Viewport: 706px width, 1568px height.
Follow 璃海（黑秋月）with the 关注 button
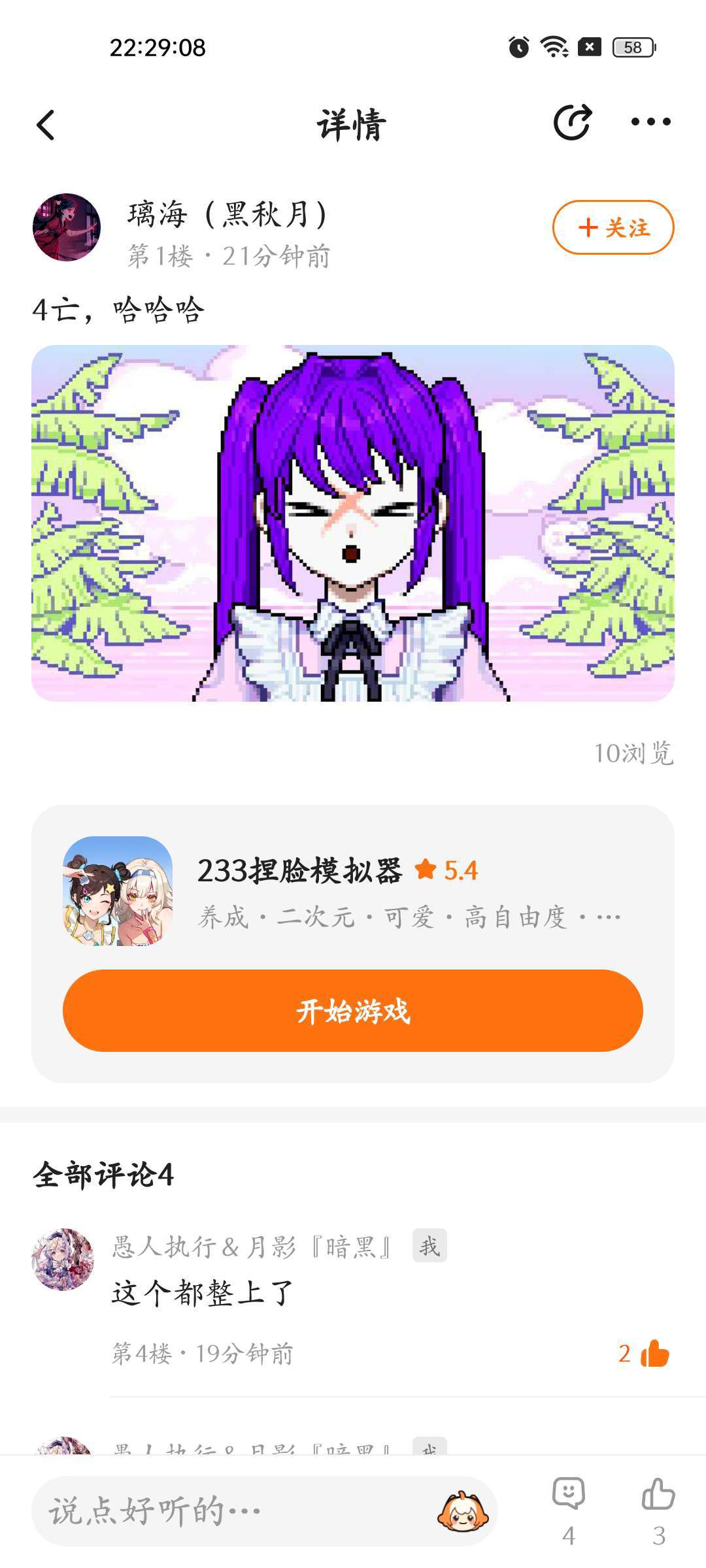click(x=613, y=227)
